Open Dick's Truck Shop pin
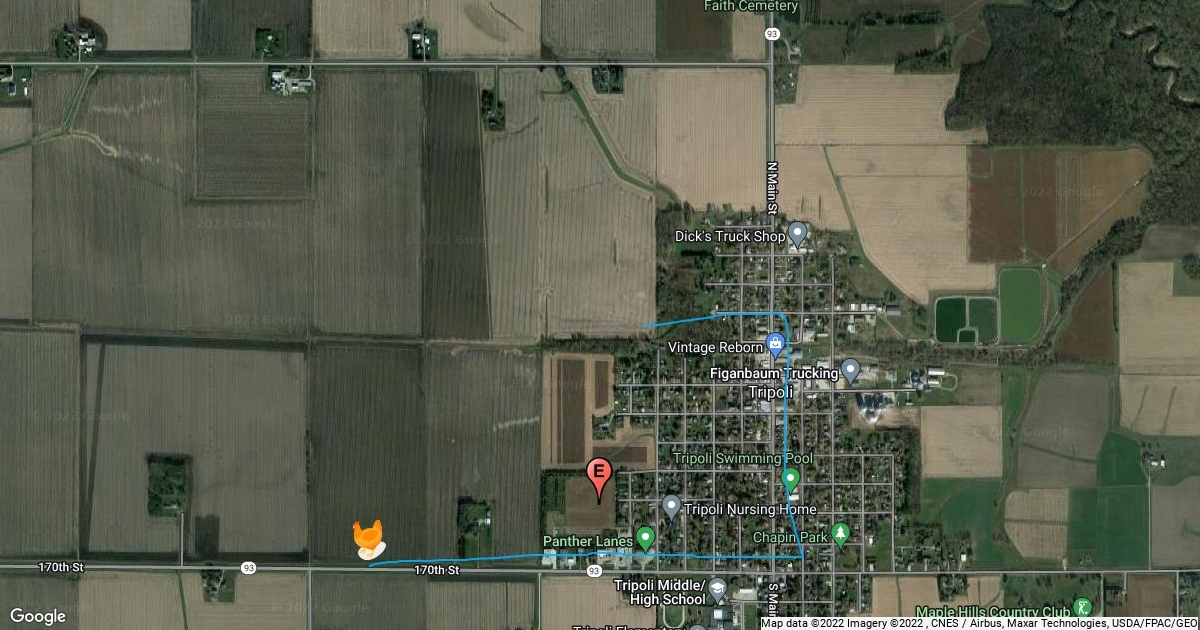 pos(797,235)
